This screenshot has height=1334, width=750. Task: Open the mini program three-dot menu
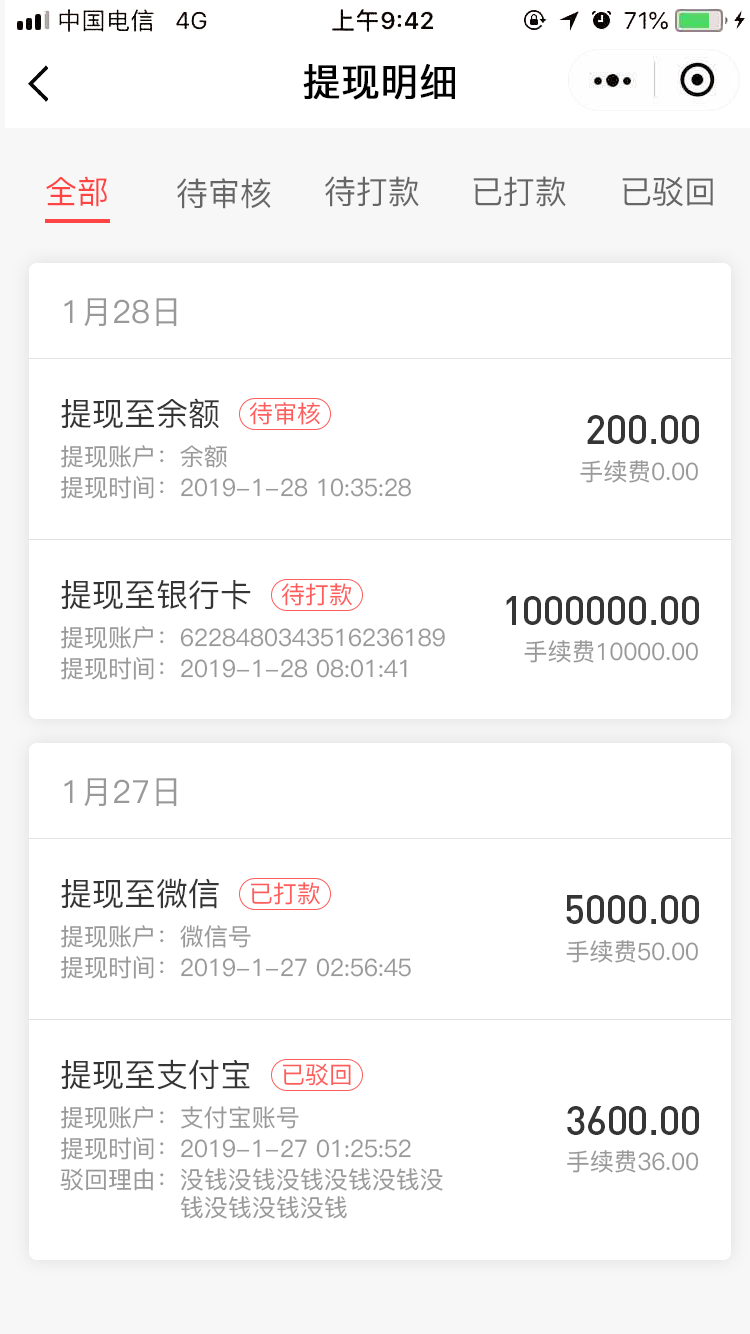612,80
